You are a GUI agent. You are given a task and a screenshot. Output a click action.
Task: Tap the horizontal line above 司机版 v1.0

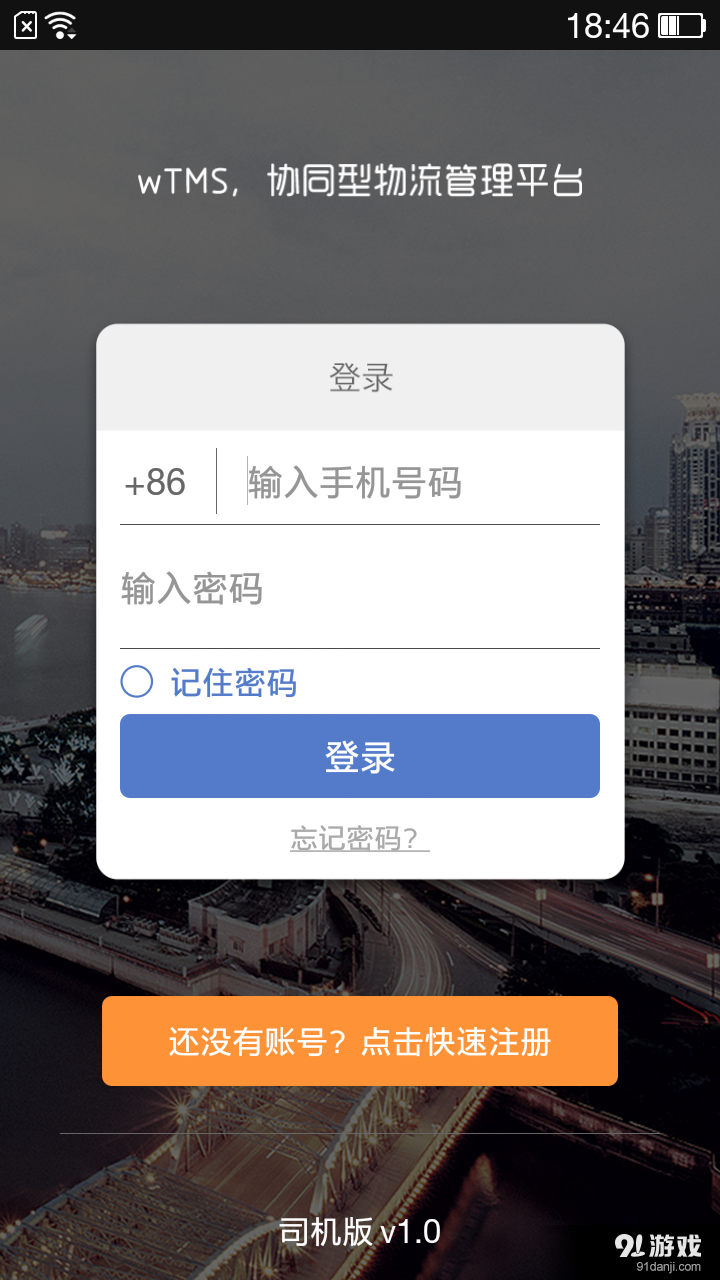click(360, 1133)
